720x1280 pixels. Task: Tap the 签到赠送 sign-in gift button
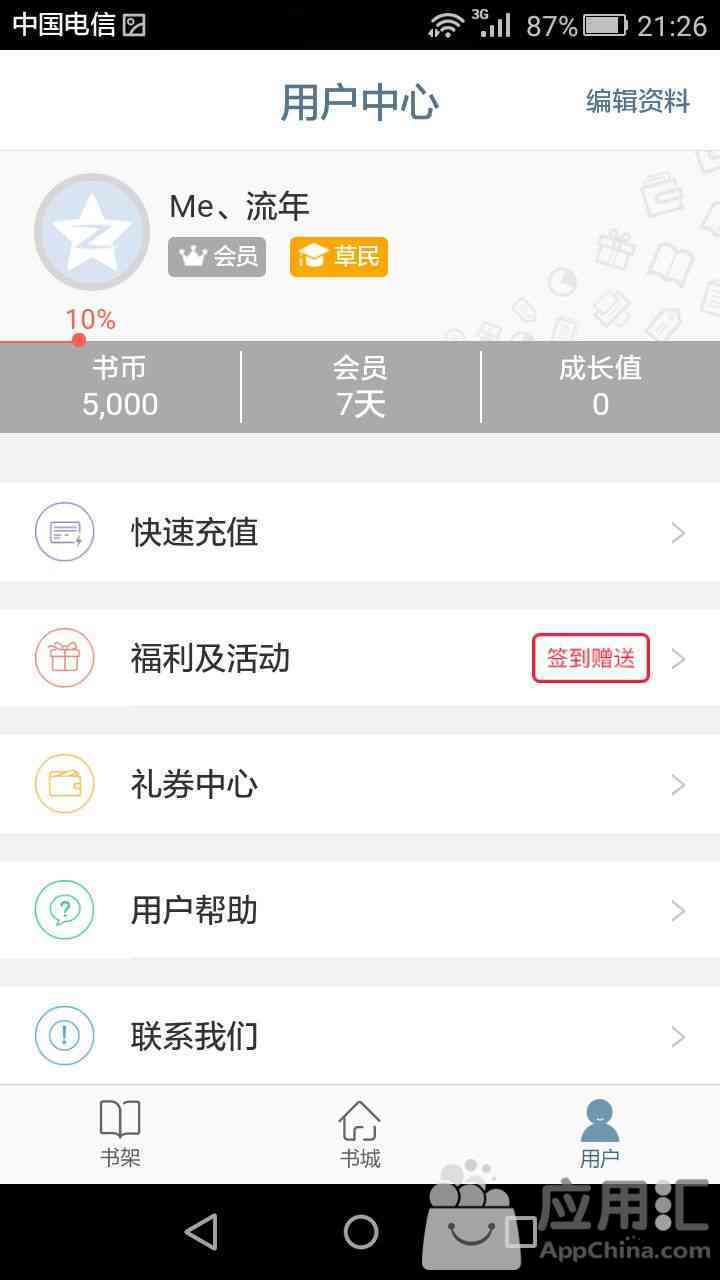(x=591, y=658)
